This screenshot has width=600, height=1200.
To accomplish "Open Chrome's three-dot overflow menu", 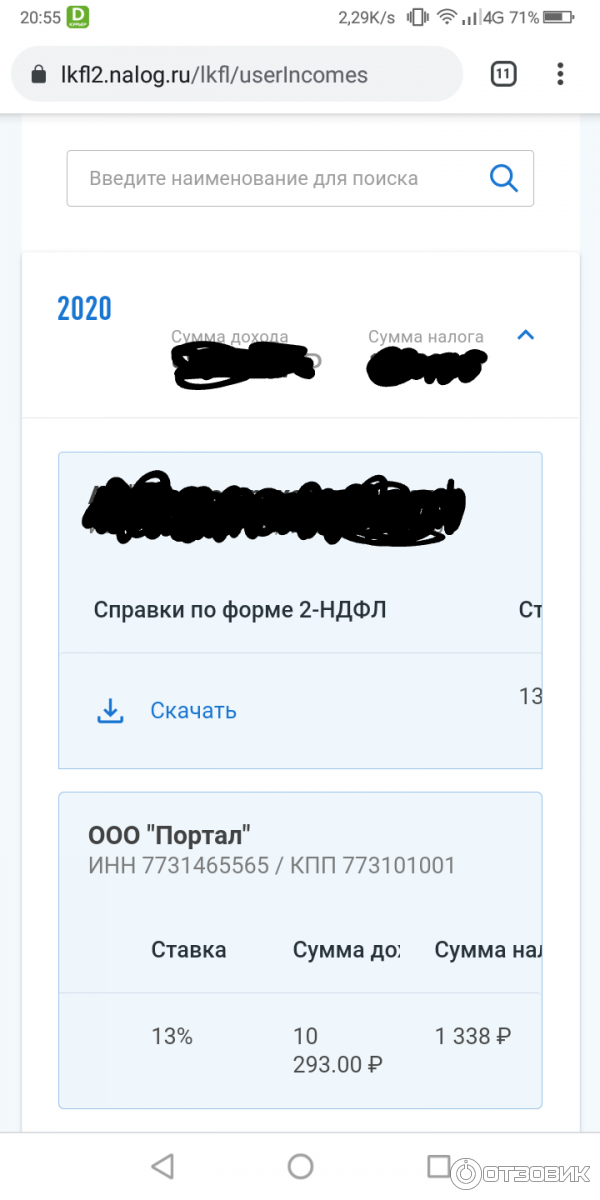I will 560,74.
